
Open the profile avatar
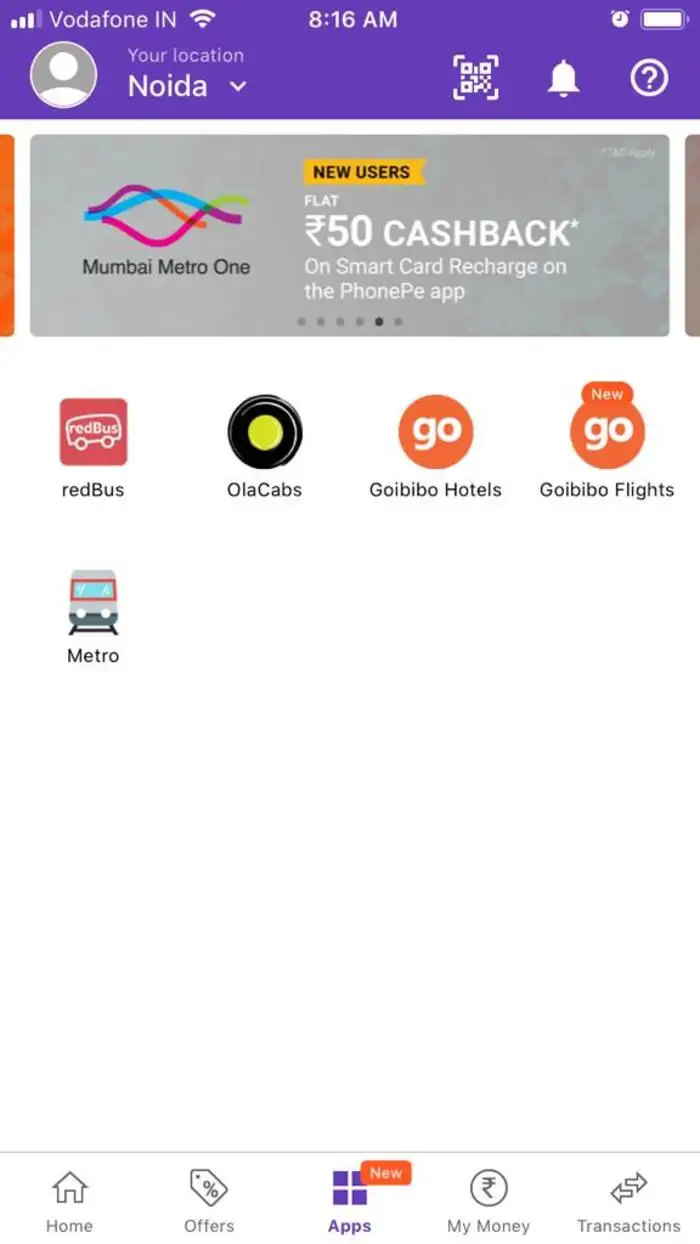(64, 75)
